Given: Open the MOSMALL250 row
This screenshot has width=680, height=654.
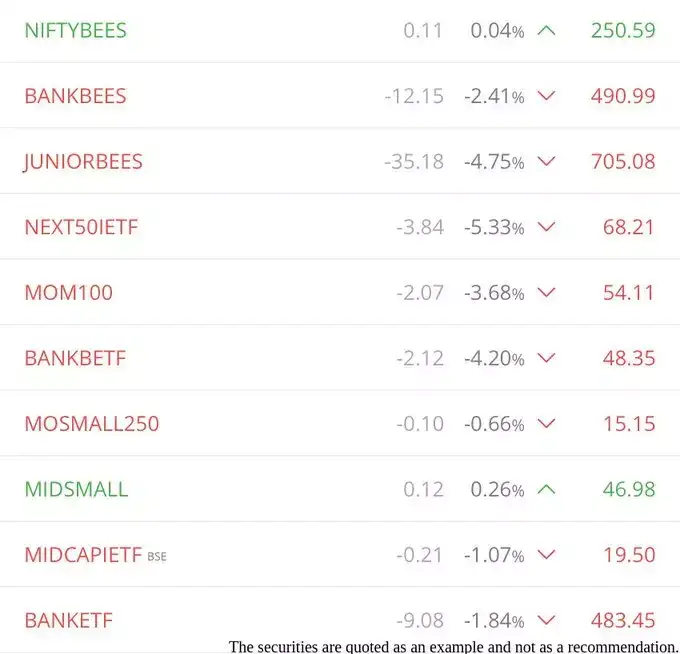Looking at the screenshot, I should click(92, 424).
